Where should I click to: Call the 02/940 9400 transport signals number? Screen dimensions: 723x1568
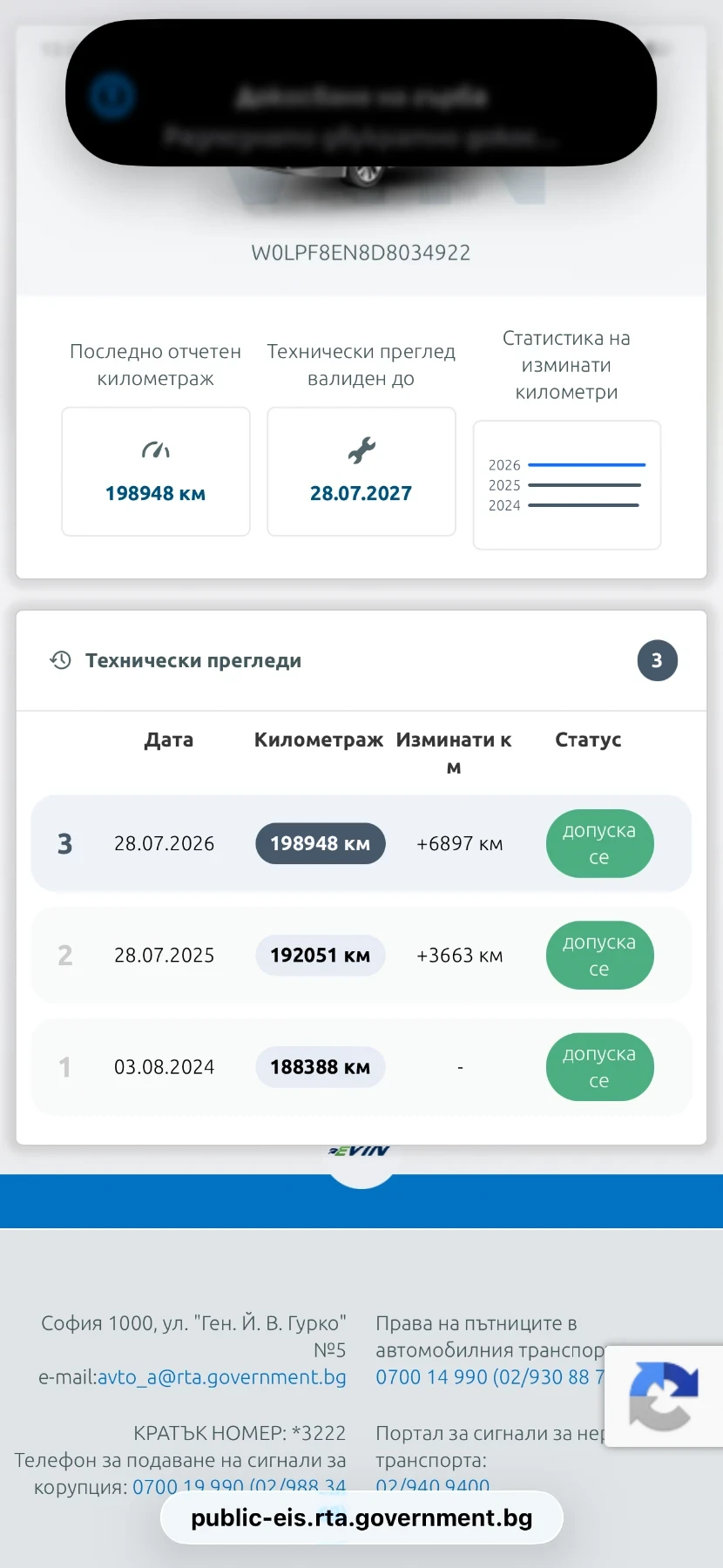[x=433, y=1486]
